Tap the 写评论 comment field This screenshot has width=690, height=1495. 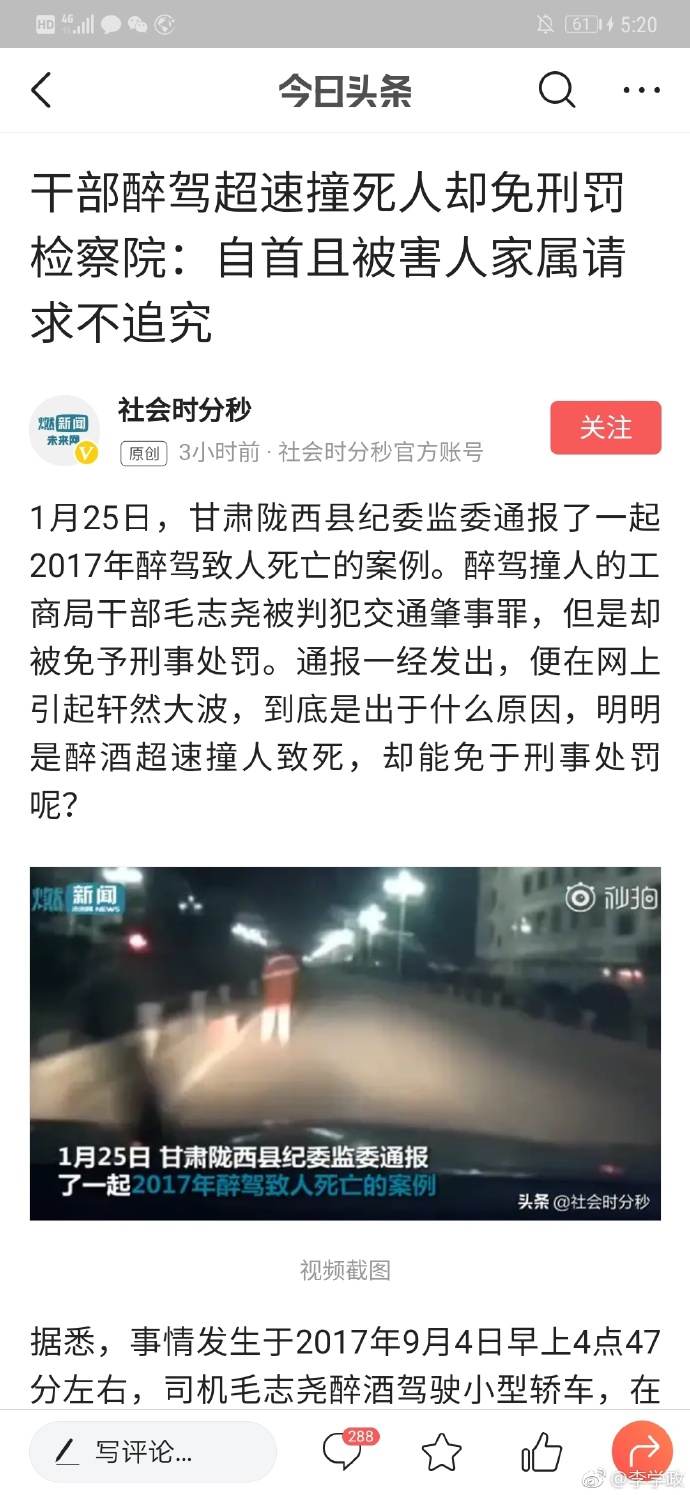(152, 1452)
